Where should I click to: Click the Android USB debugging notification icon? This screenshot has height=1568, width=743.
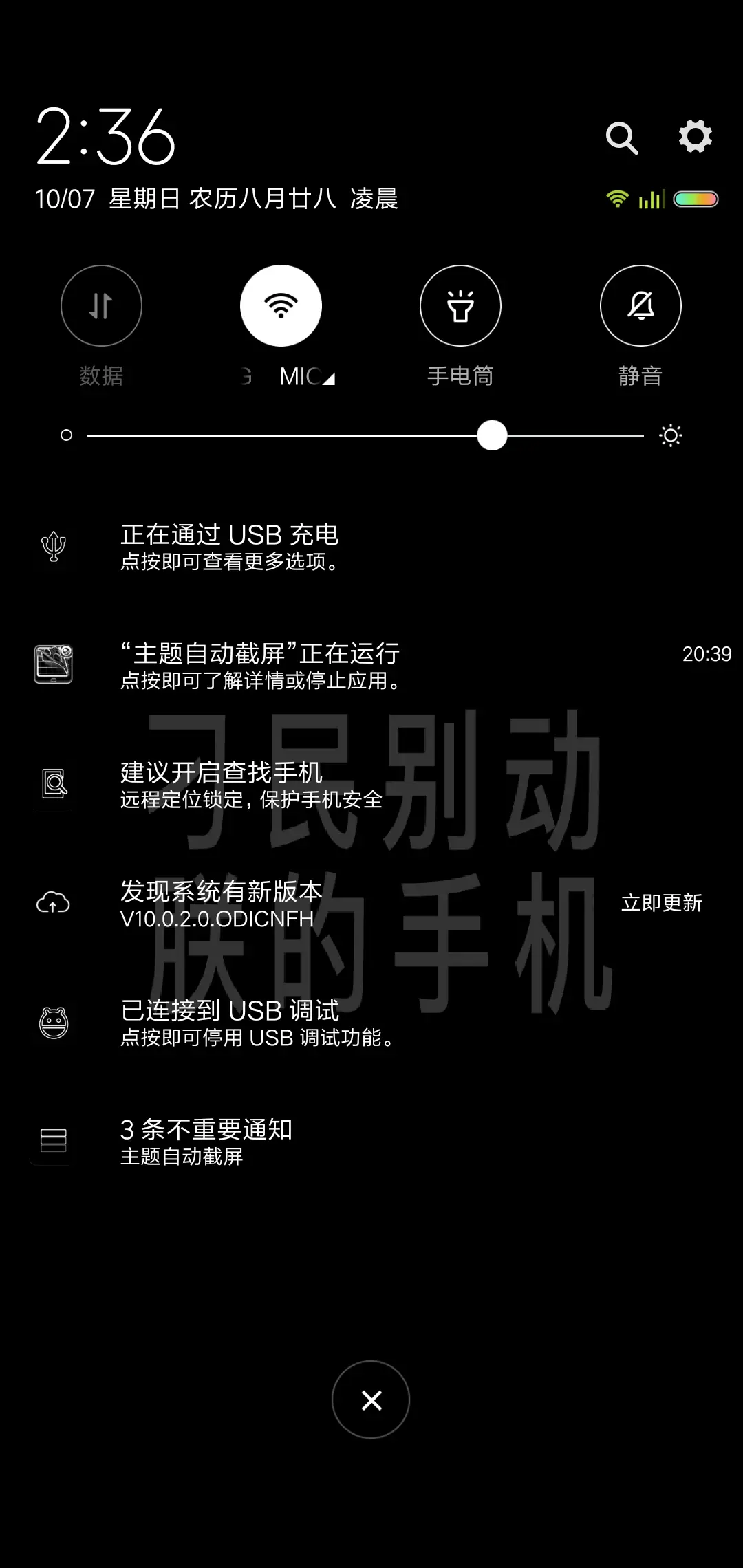point(54,1023)
